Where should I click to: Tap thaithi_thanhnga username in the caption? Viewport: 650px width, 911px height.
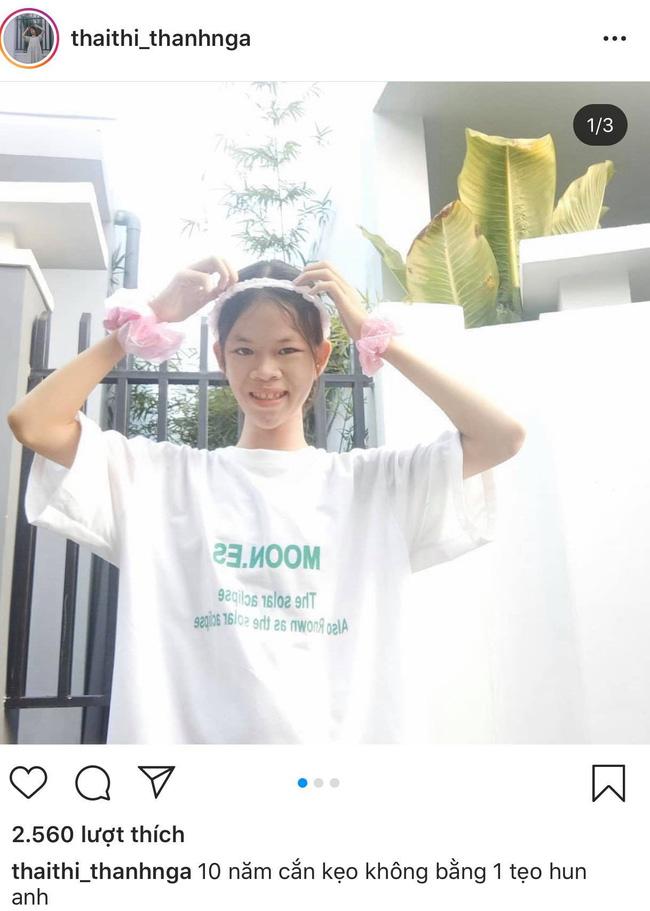(102, 871)
